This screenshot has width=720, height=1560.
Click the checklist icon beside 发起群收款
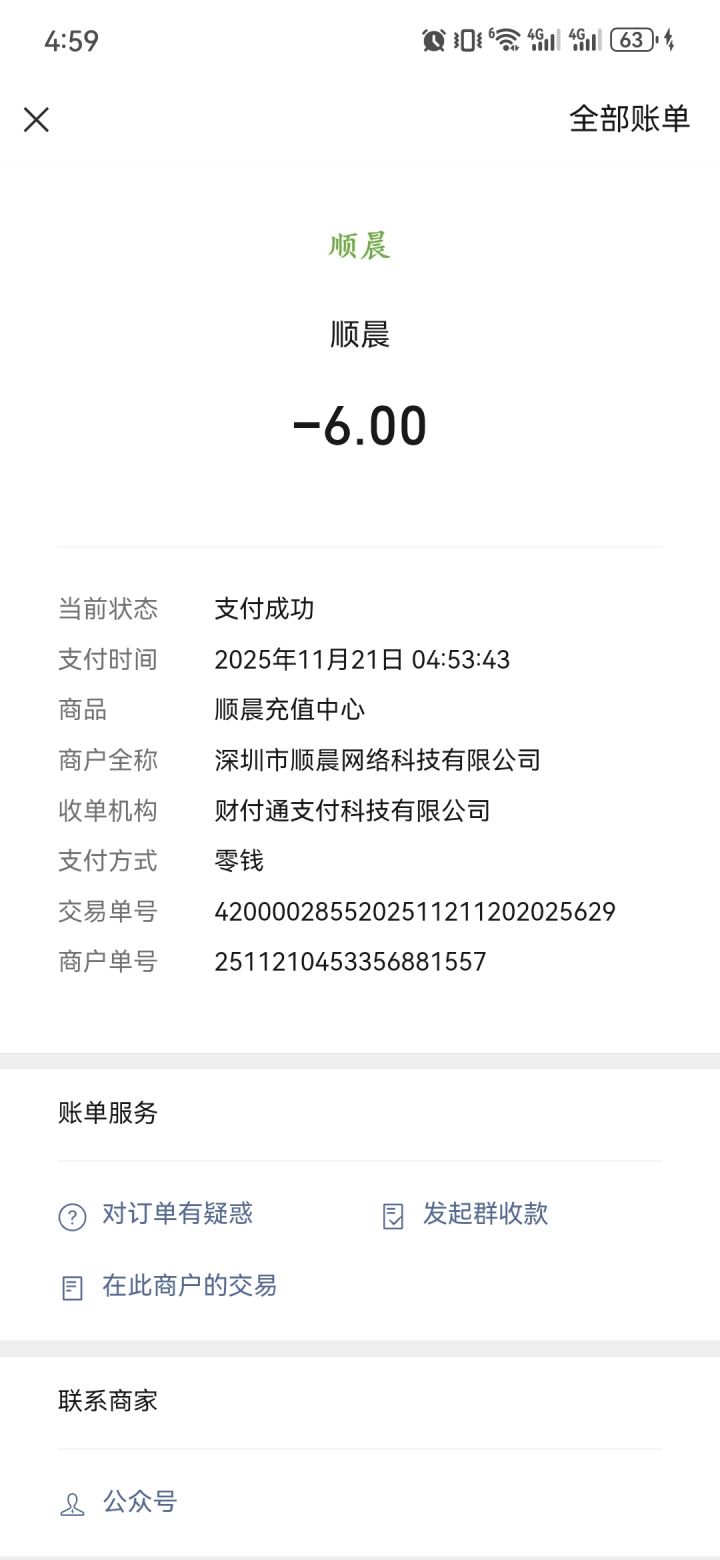click(391, 1214)
